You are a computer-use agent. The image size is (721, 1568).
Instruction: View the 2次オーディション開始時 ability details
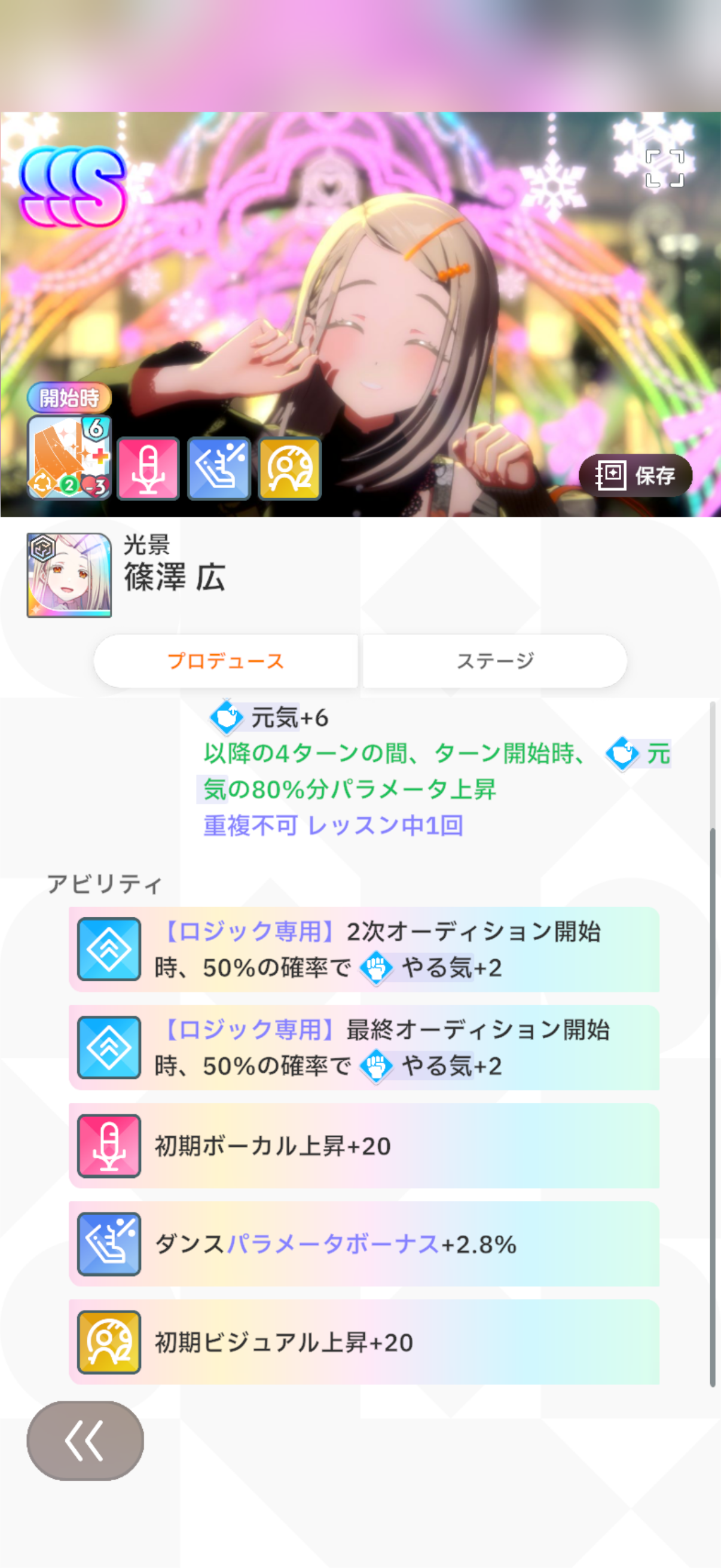click(x=364, y=949)
